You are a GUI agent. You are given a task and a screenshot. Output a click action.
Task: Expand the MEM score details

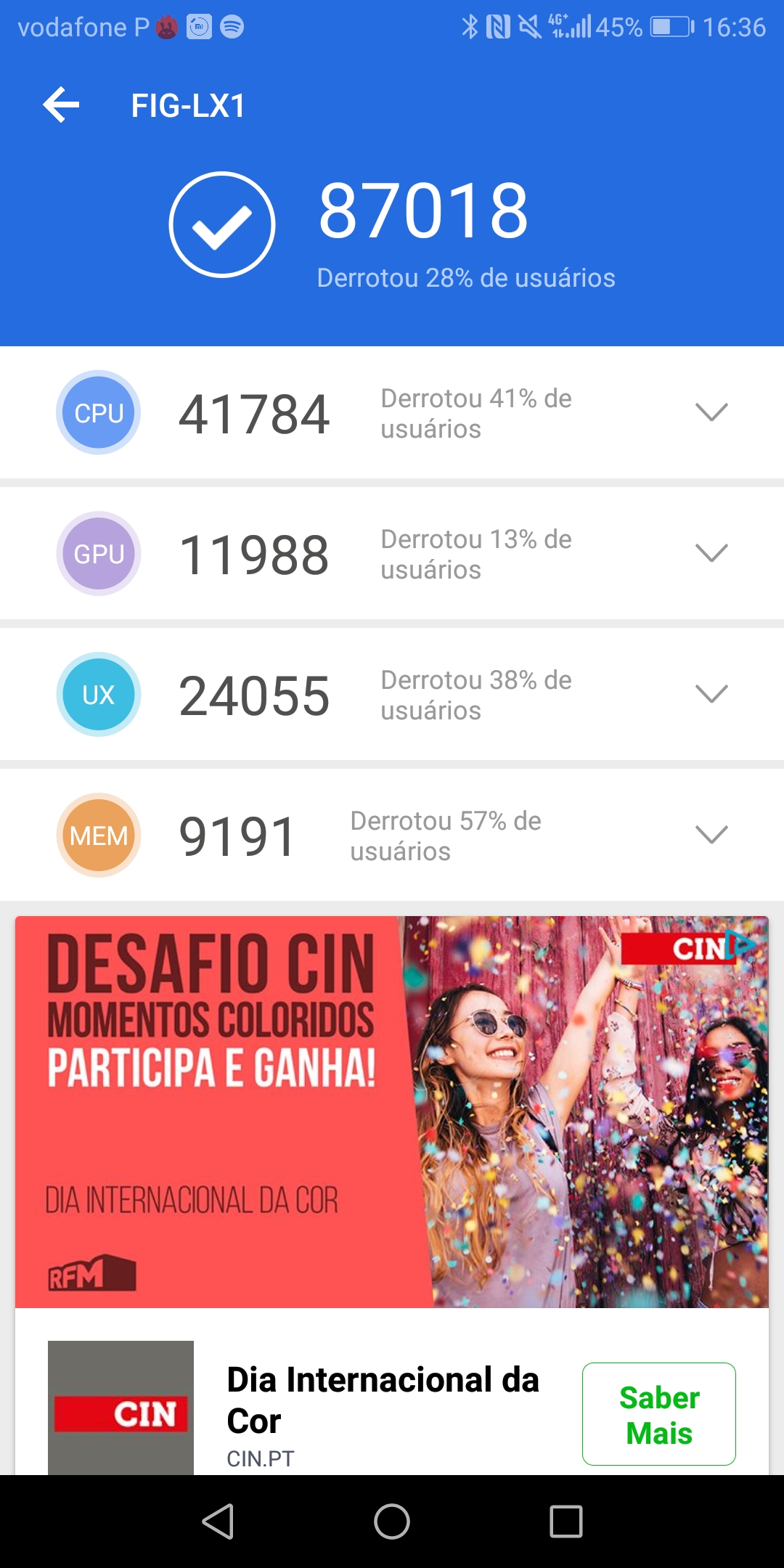pos(711,835)
